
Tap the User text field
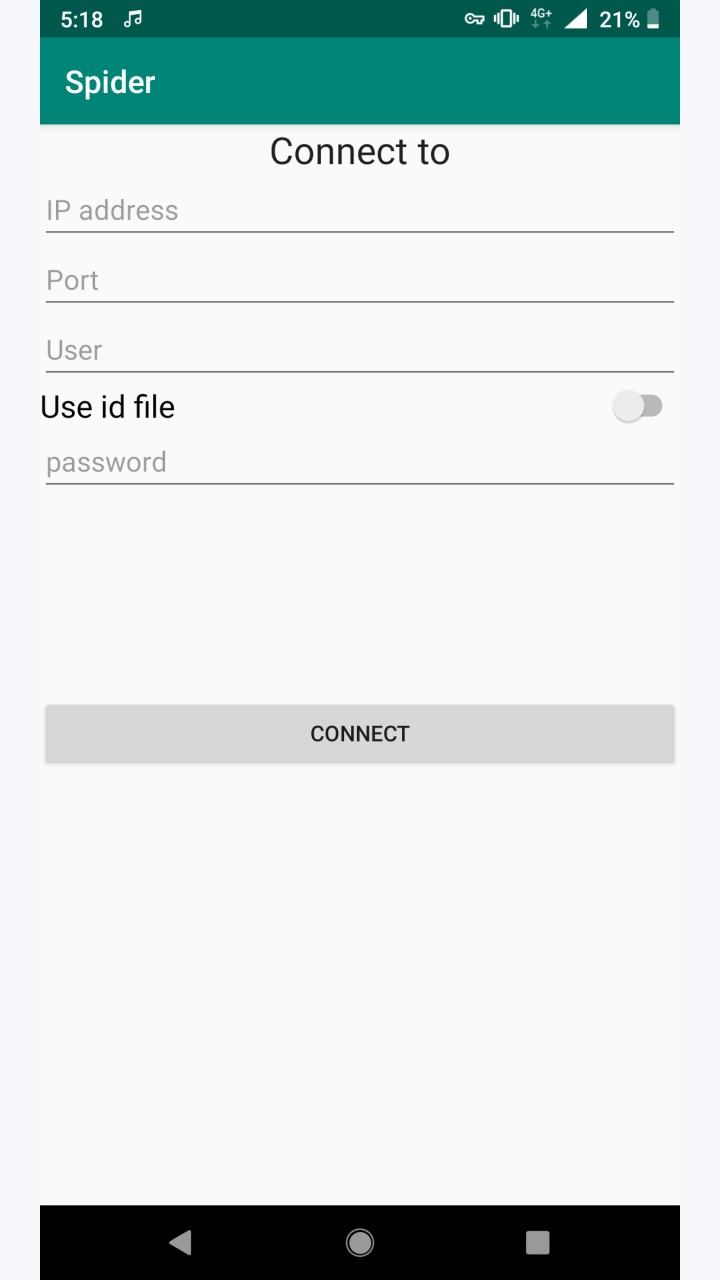point(359,351)
